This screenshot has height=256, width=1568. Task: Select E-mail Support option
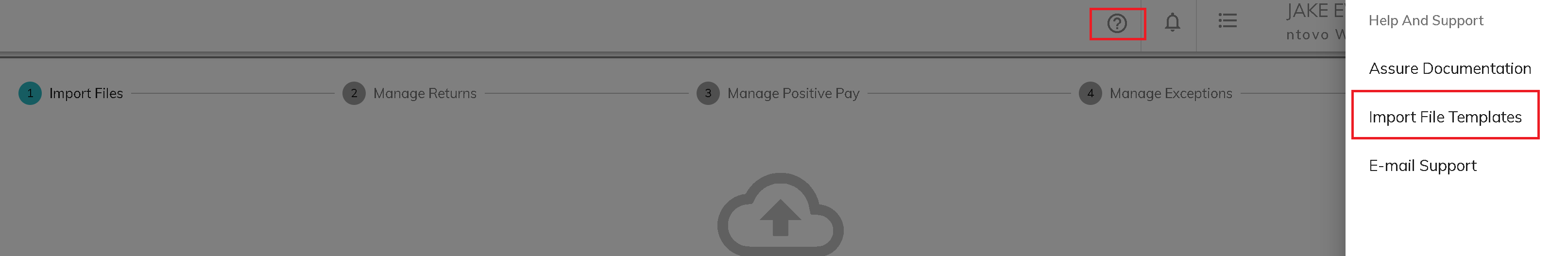coord(1422,165)
